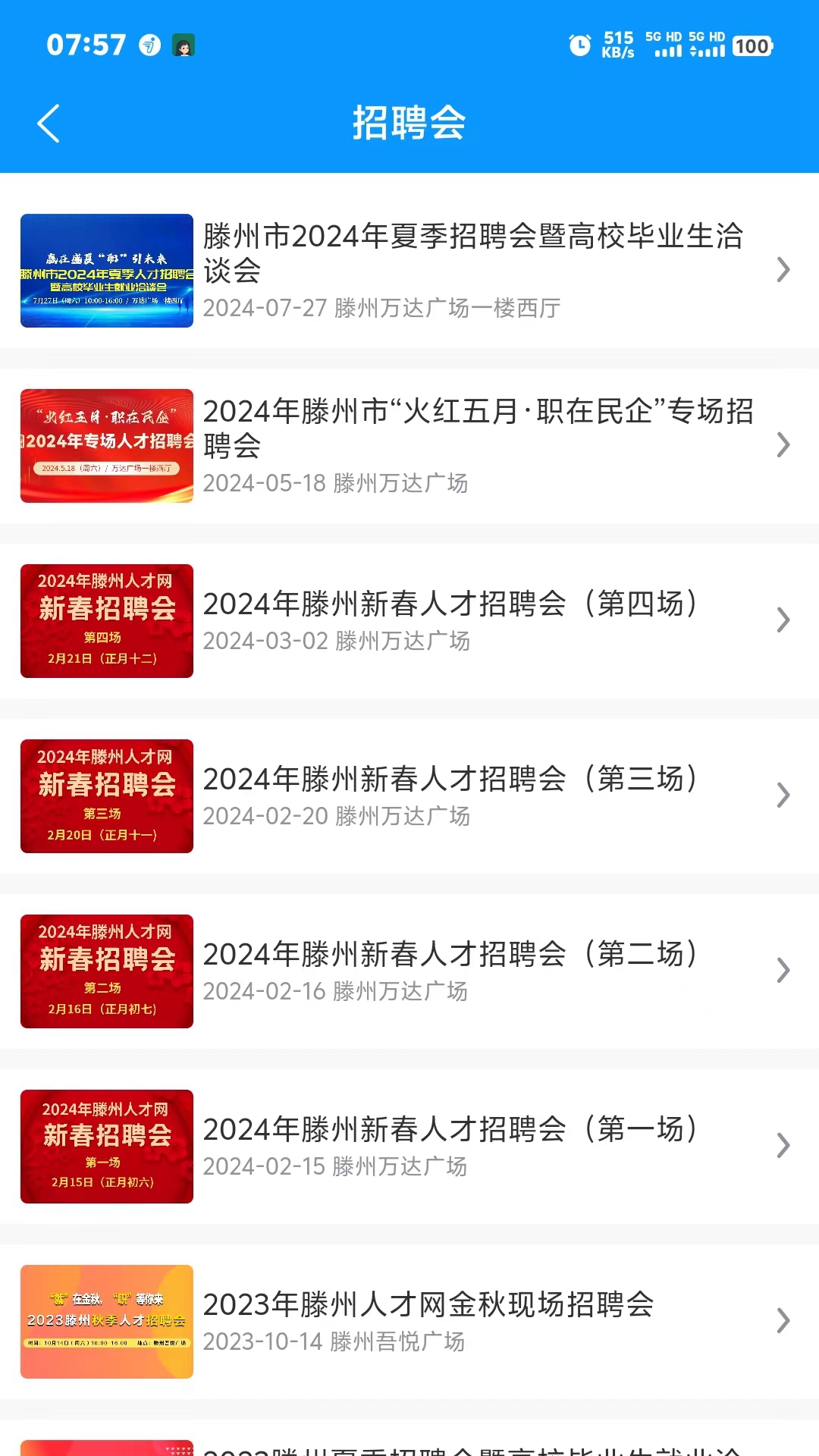Tap the red 新春招聘会 第一场 poster
This screenshot has height=1456, width=819.
[x=106, y=1147]
